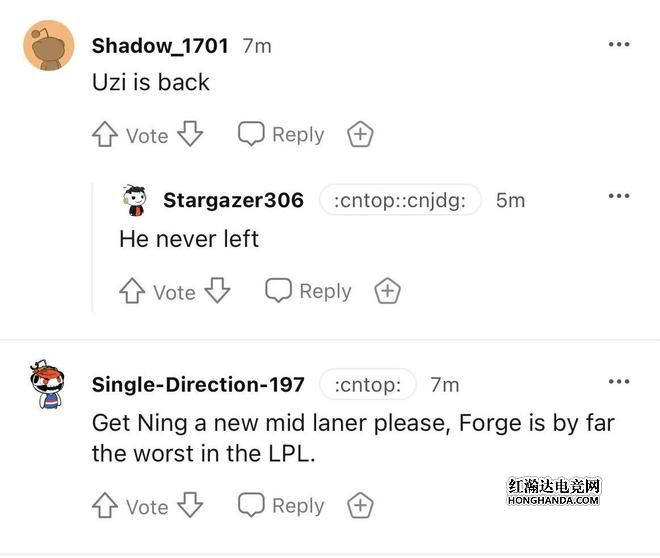Reply to Shadow_1701's comment
The height and width of the screenshot is (558, 660).
(x=281, y=135)
